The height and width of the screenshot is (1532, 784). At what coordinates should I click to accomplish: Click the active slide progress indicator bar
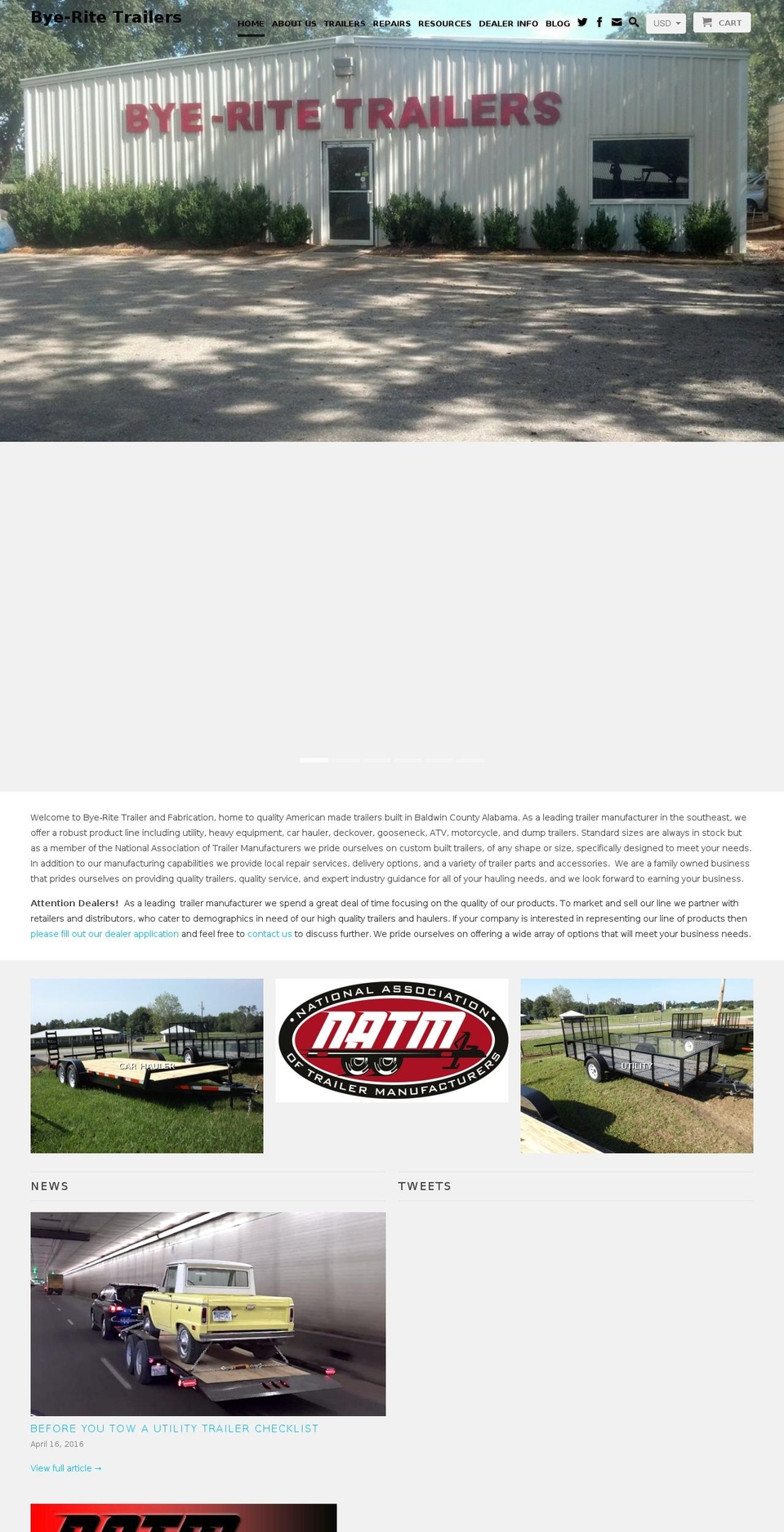click(x=314, y=760)
